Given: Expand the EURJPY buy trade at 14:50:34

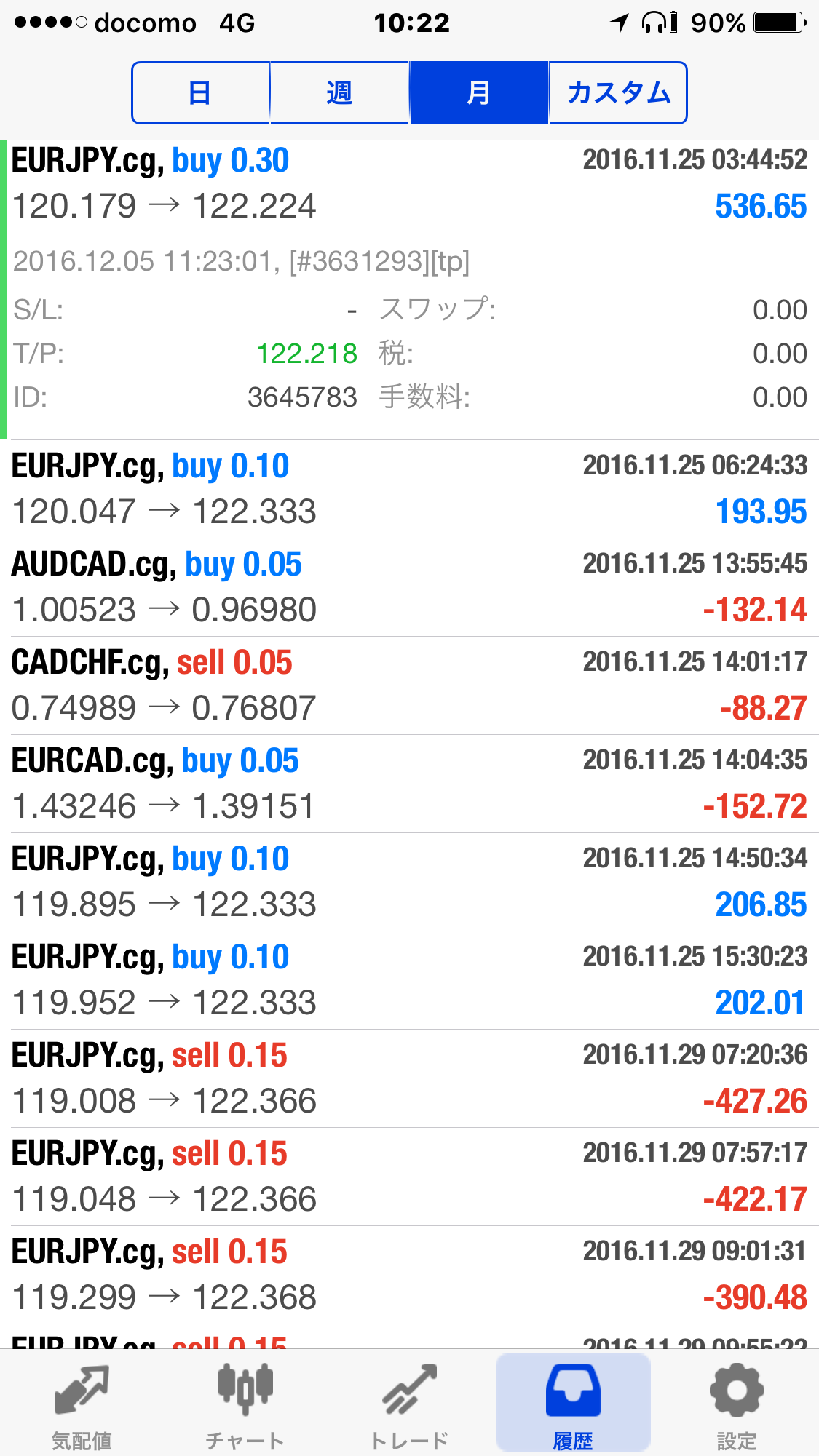Looking at the screenshot, I should pyautogui.click(x=409, y=882).
